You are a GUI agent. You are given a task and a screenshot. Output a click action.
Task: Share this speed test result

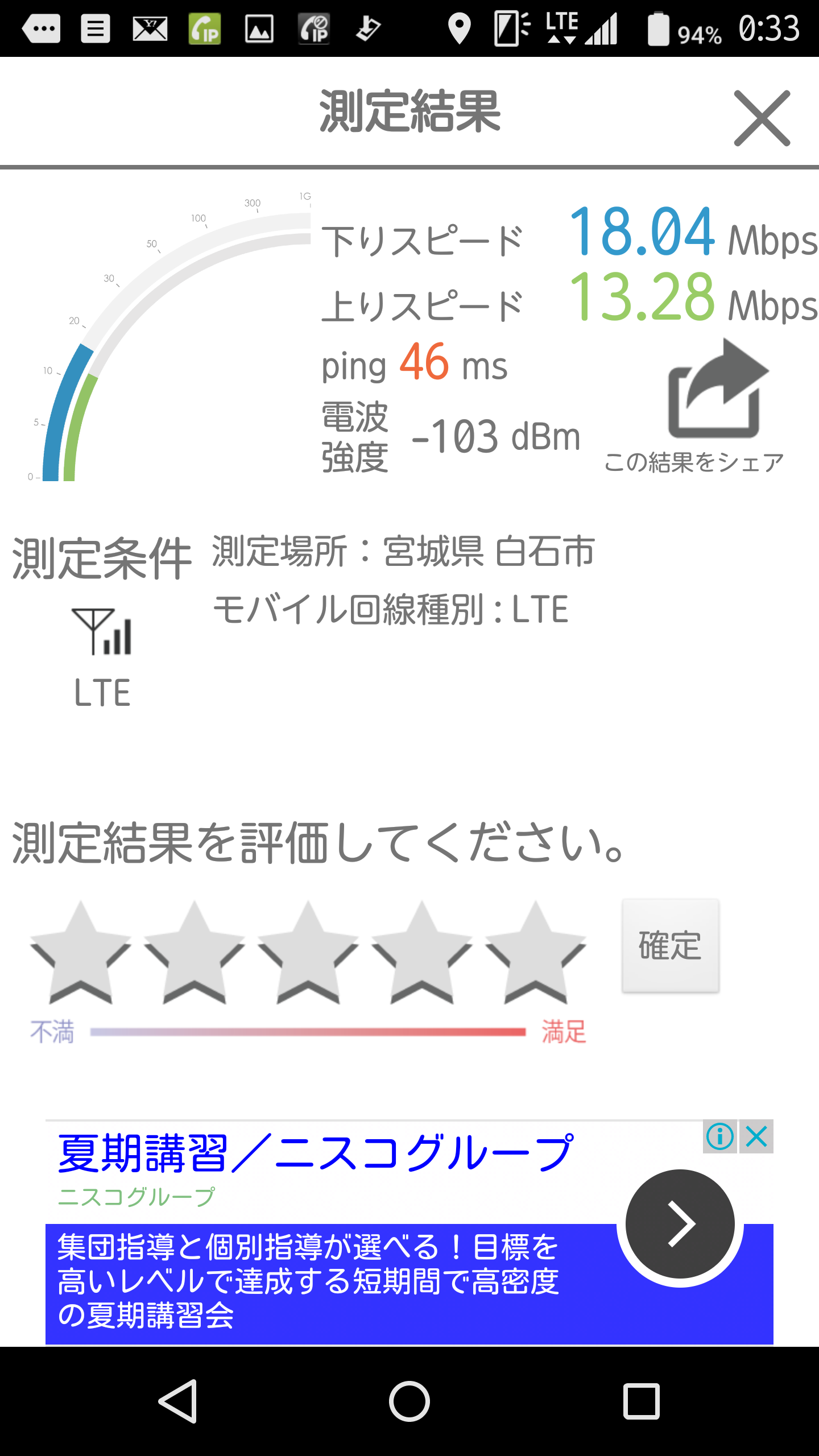pos(718,392)
